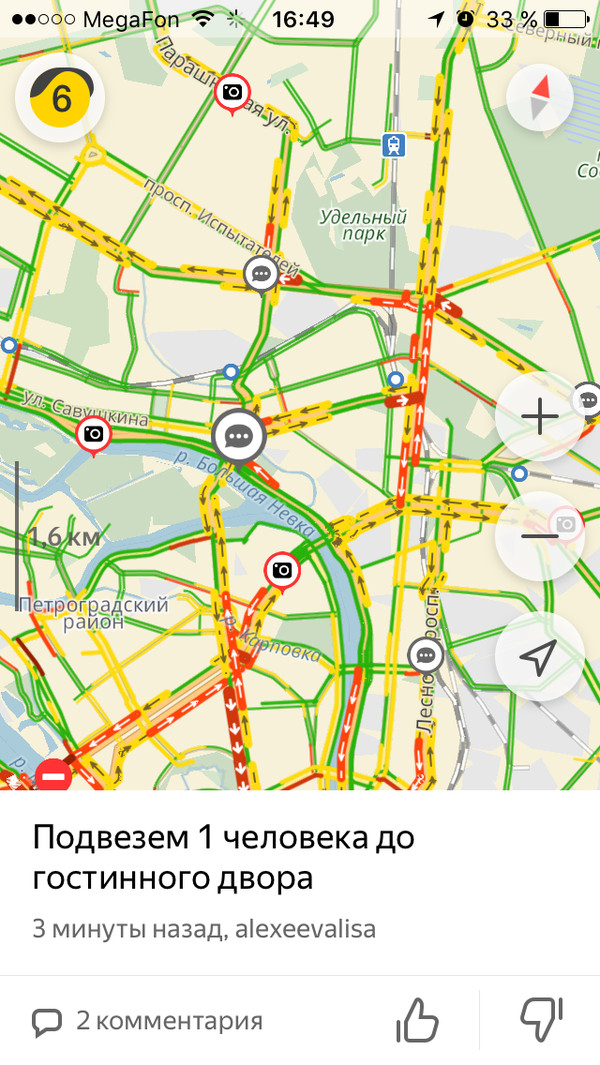The image size is (600, 1065).
Task: Open the camera marker near р. Карповка
Action: coord(282,570)
